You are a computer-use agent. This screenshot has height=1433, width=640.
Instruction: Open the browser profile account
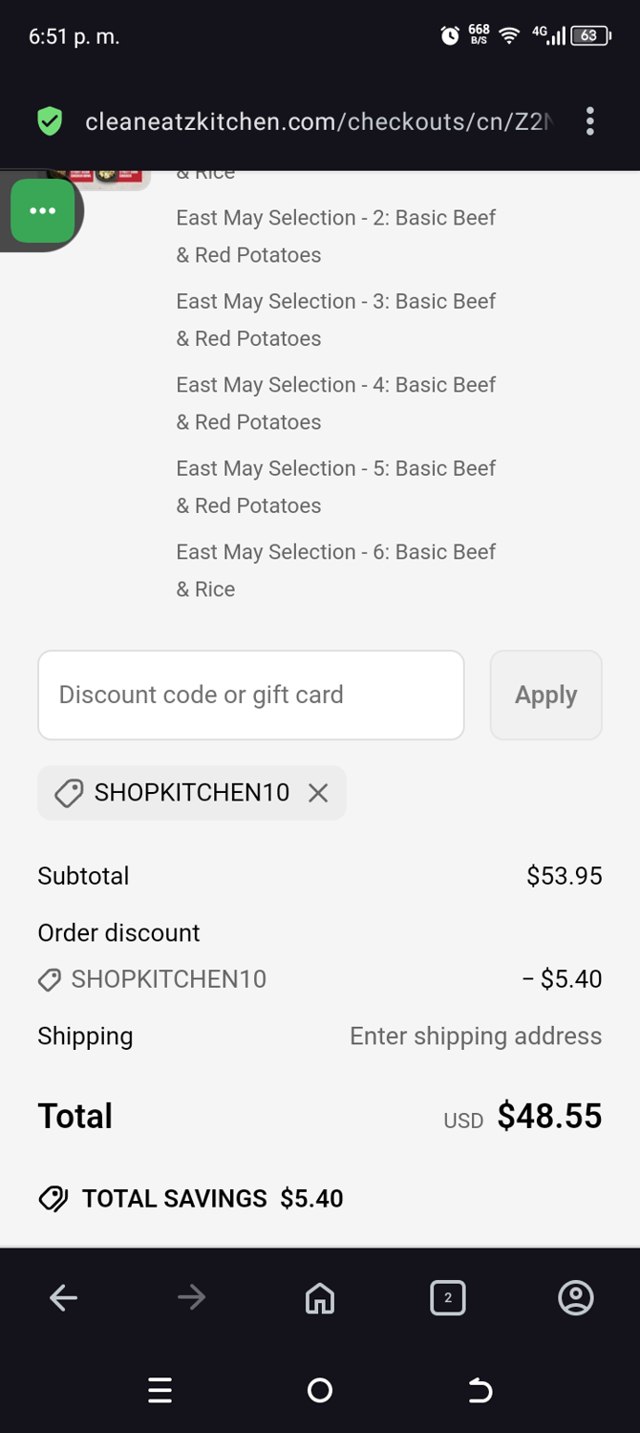point(575,1298)
